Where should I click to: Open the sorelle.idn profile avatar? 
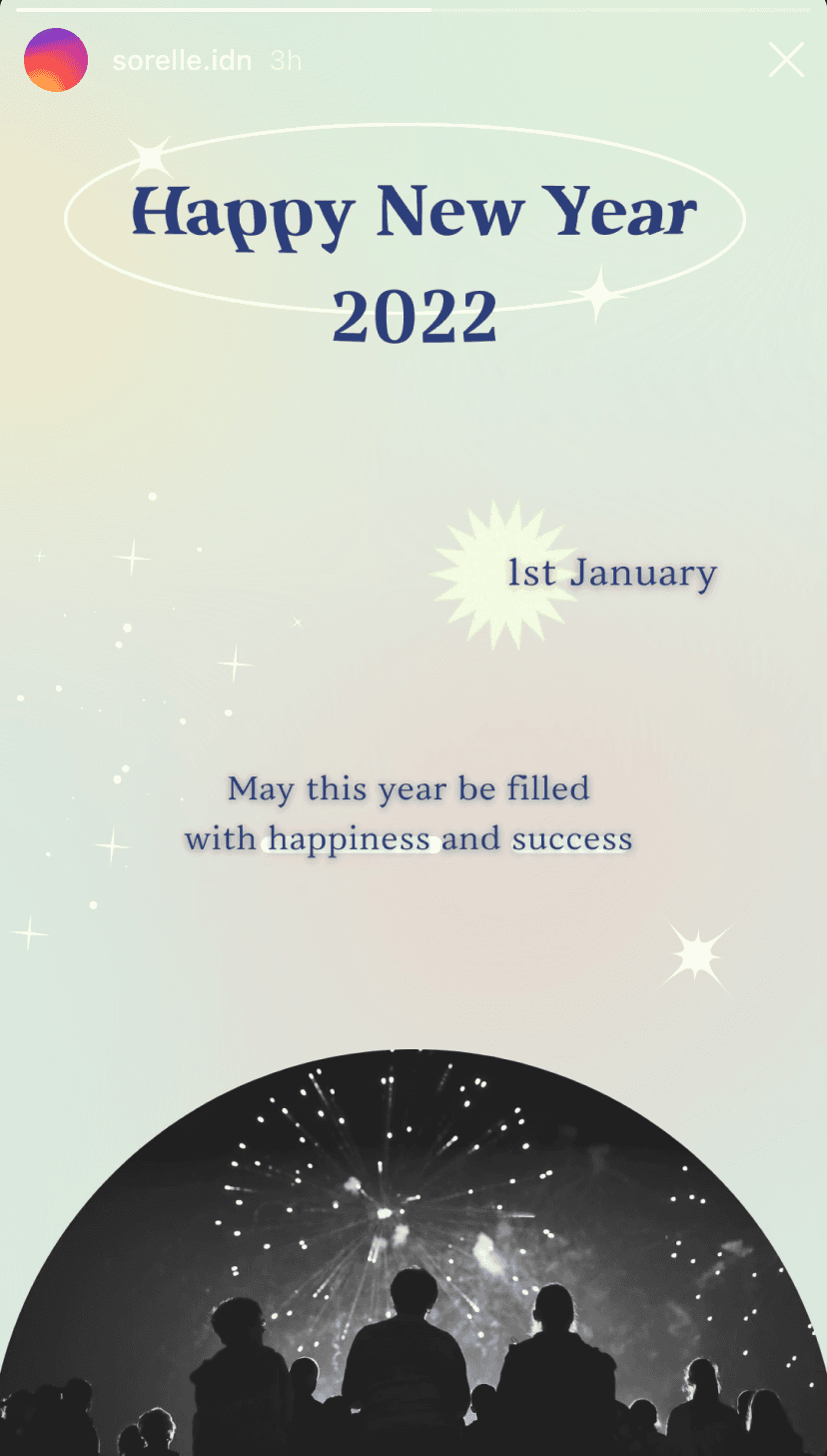click(56, 60)
